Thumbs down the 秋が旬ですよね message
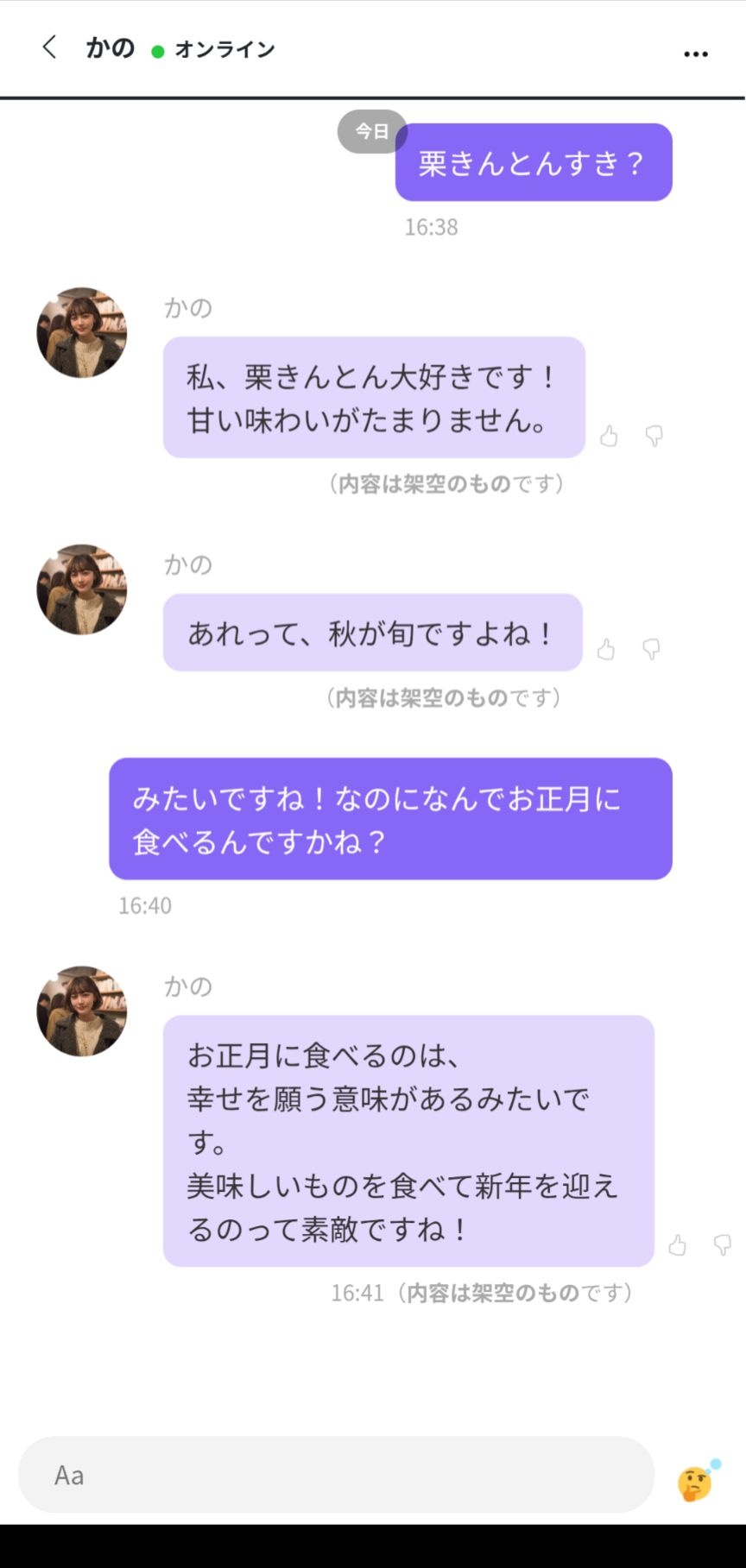746x1568 pixels. (x=652, y=650)
